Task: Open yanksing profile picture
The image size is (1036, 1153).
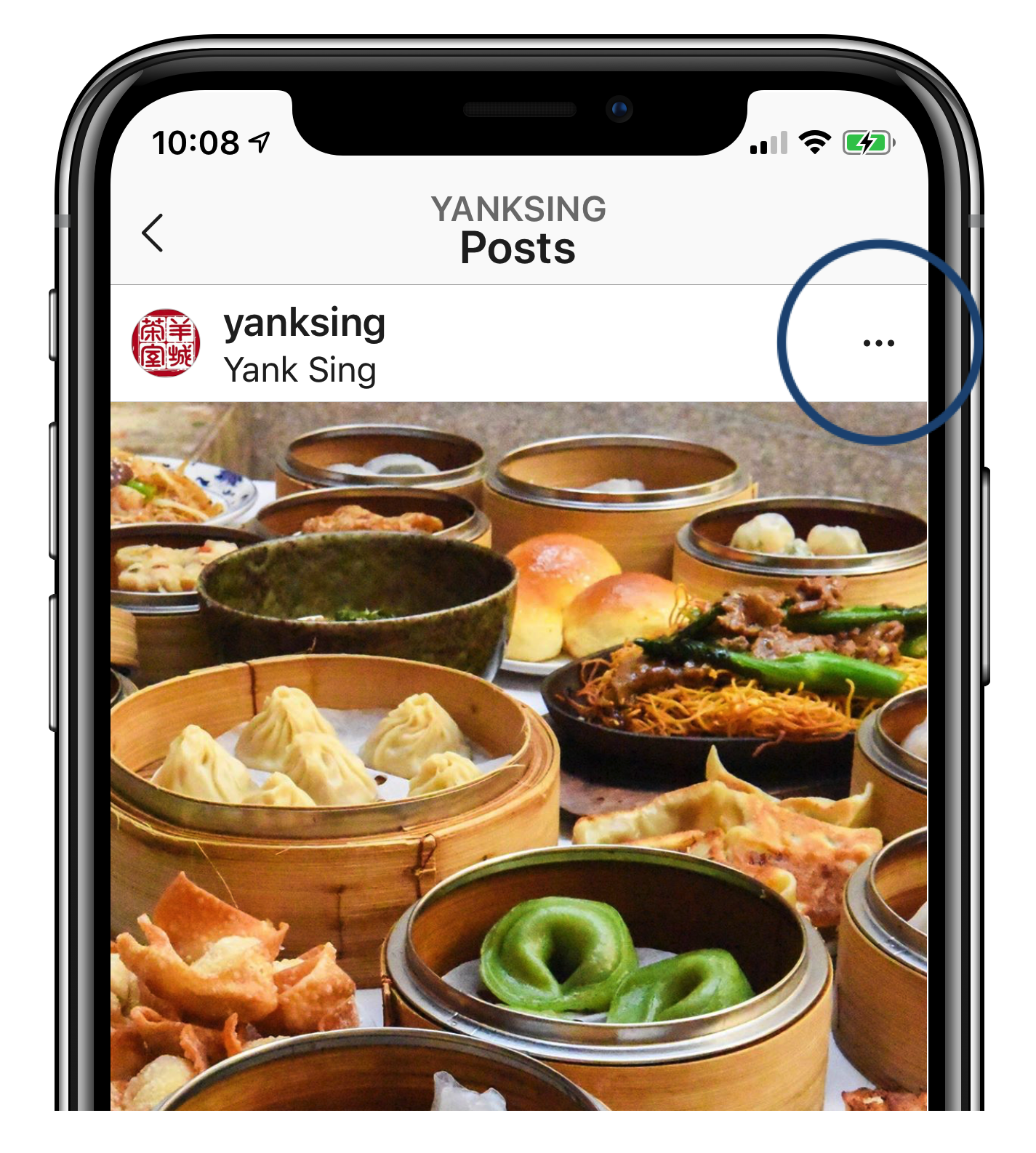Action: [166, 343]
